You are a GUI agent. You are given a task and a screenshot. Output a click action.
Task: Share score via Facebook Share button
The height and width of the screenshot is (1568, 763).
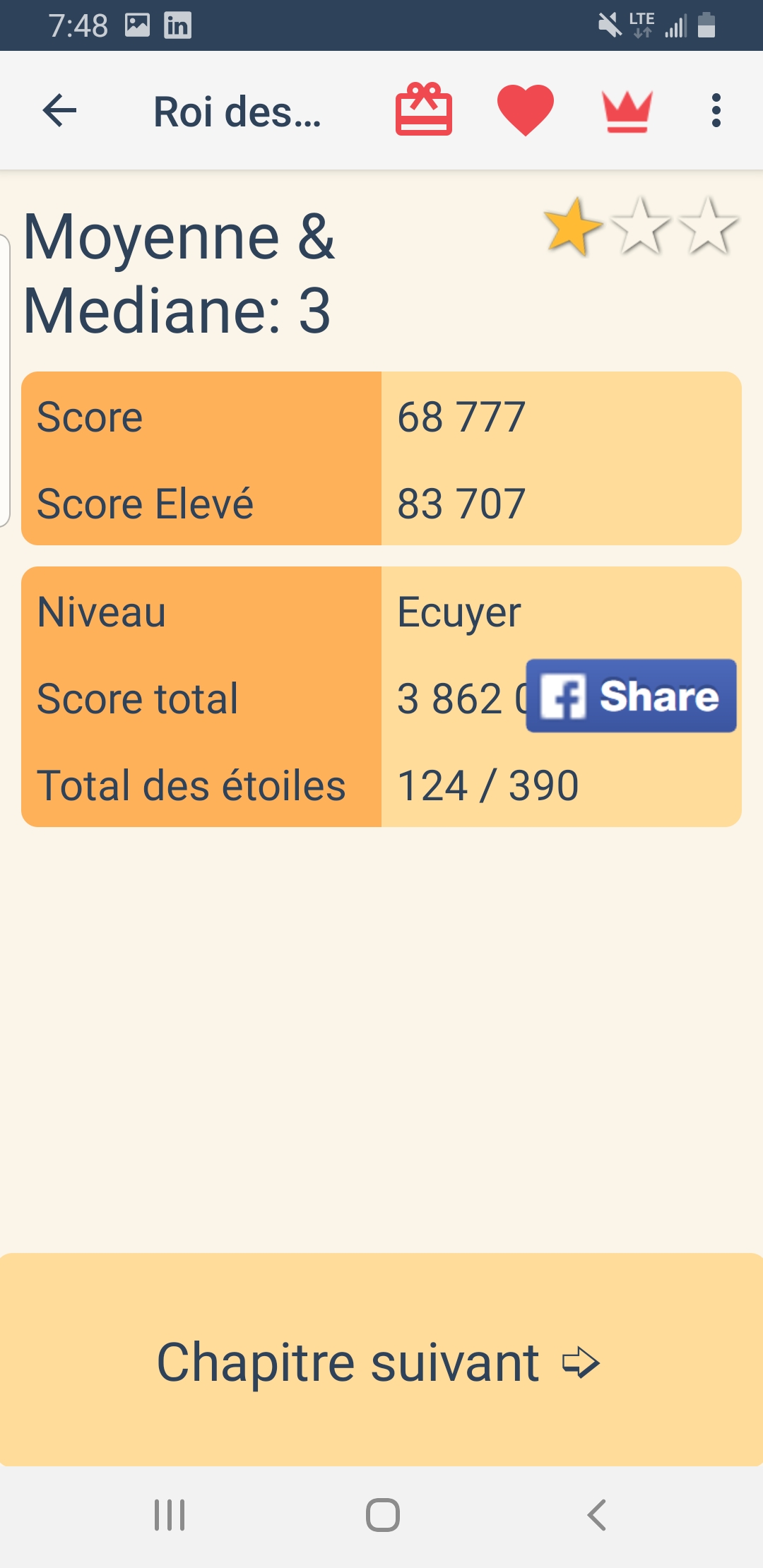pyautogui.click(x=631, y=696)
